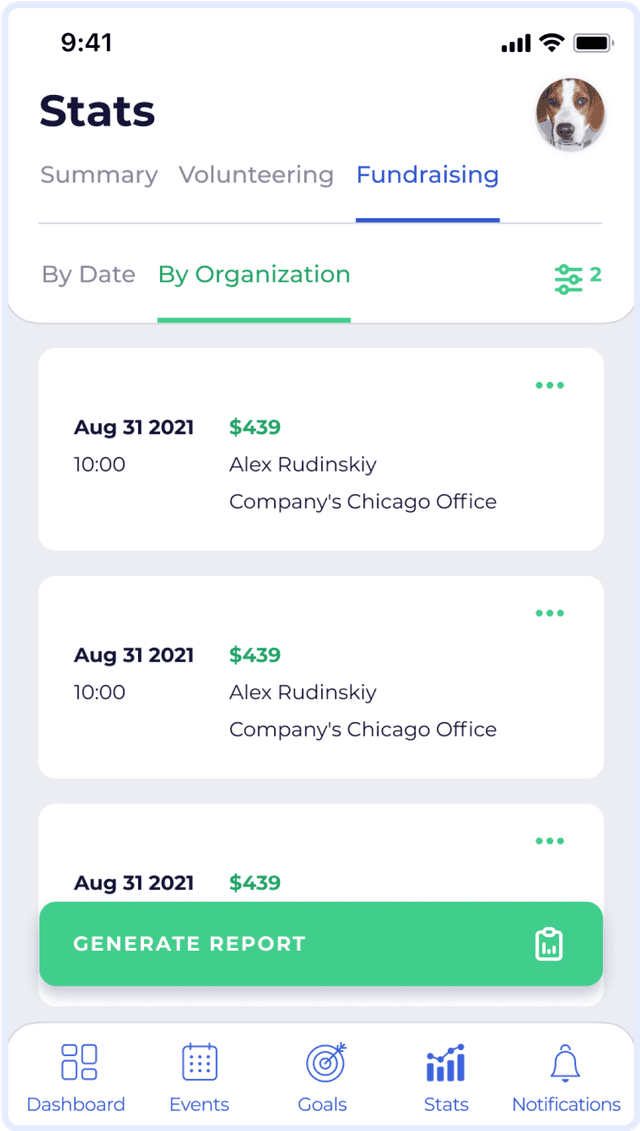Open the overflow menu on the third donation card
This screenshot has width=640, height=1131.
pyautogui.click(x=549, y=841)
